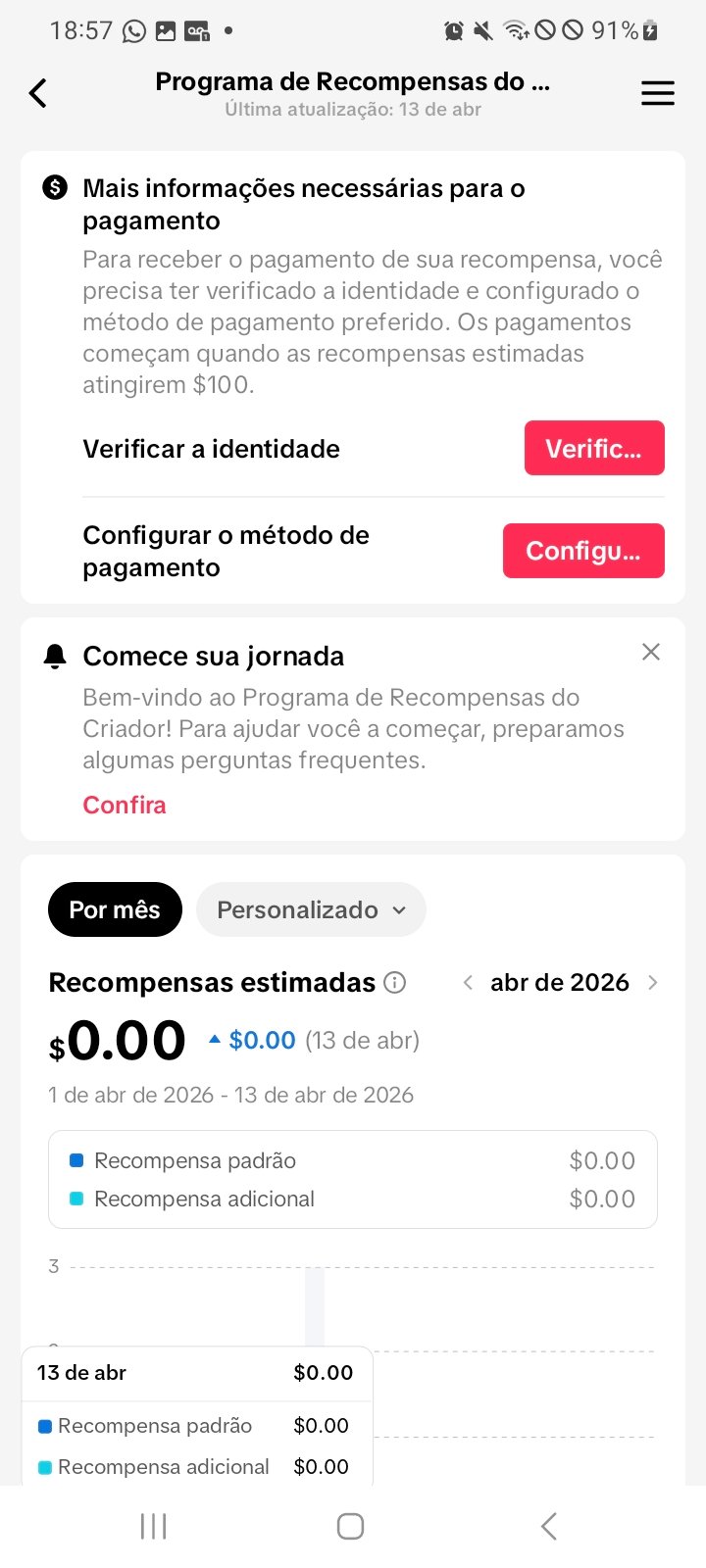Tap the Verificar identity button
This screenshot has width=706, height=1568.
click(594, 449)
